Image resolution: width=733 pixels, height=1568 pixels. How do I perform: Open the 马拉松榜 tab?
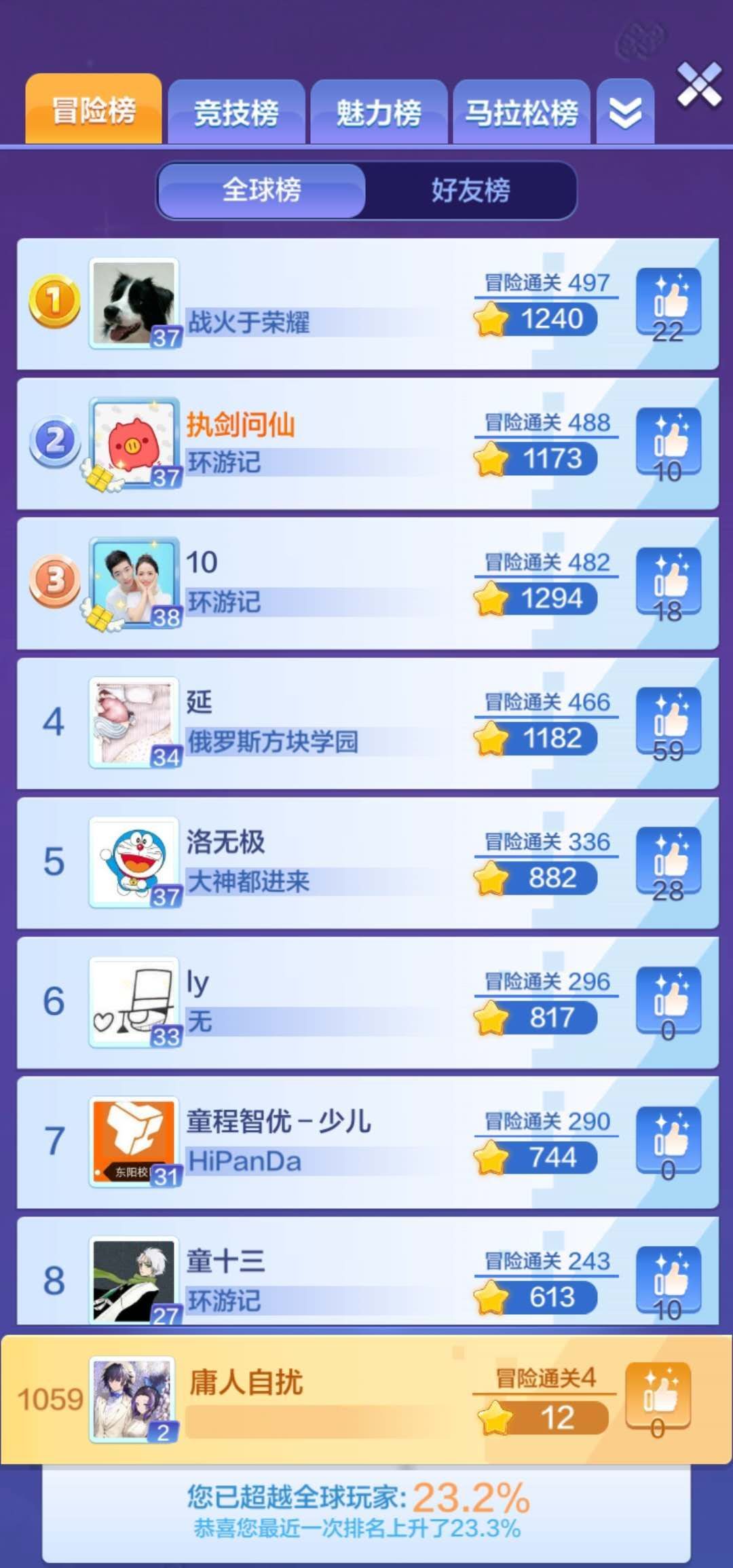(521, 113)
